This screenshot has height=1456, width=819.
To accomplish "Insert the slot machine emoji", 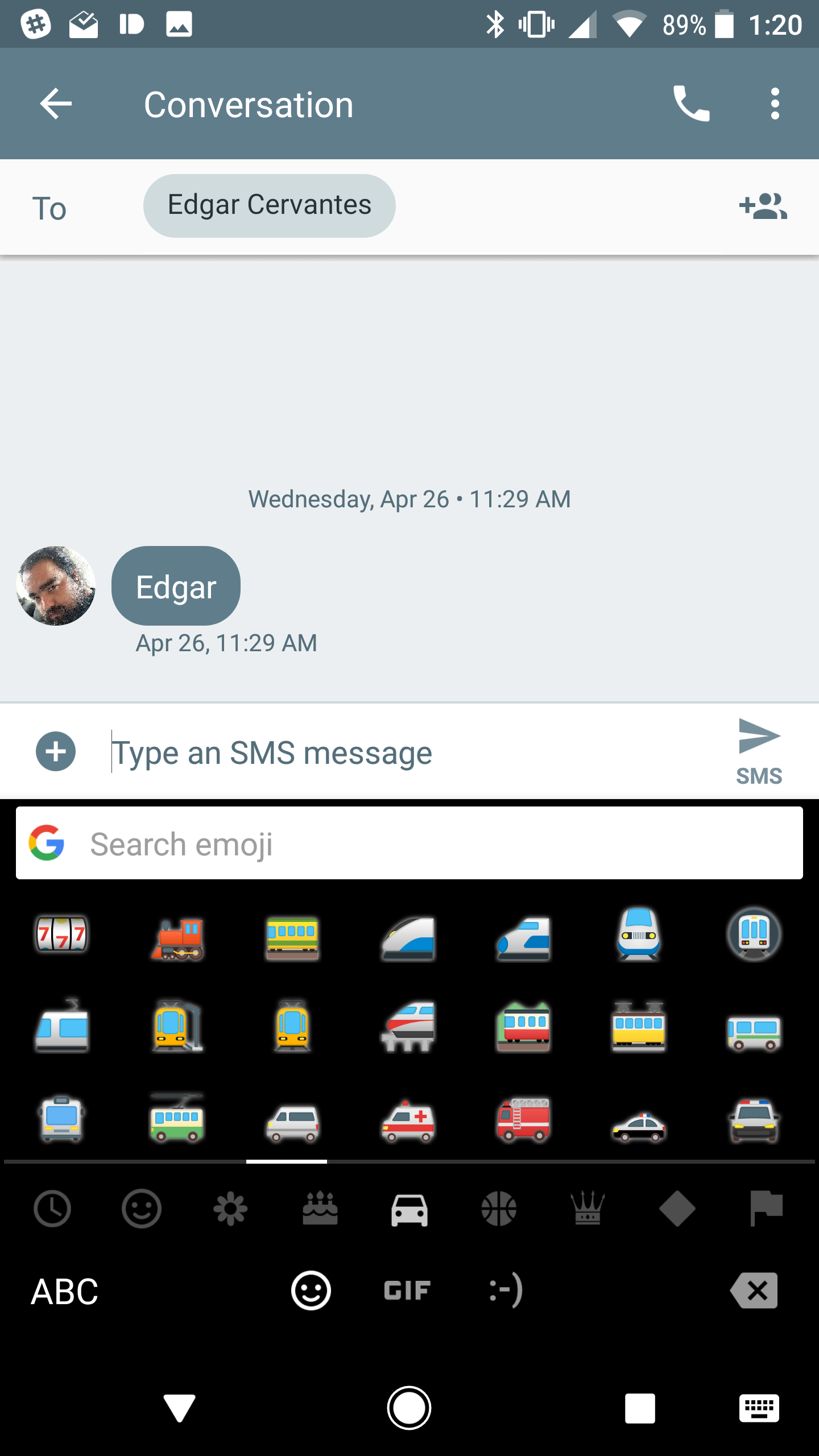I will tap(61, 934).
